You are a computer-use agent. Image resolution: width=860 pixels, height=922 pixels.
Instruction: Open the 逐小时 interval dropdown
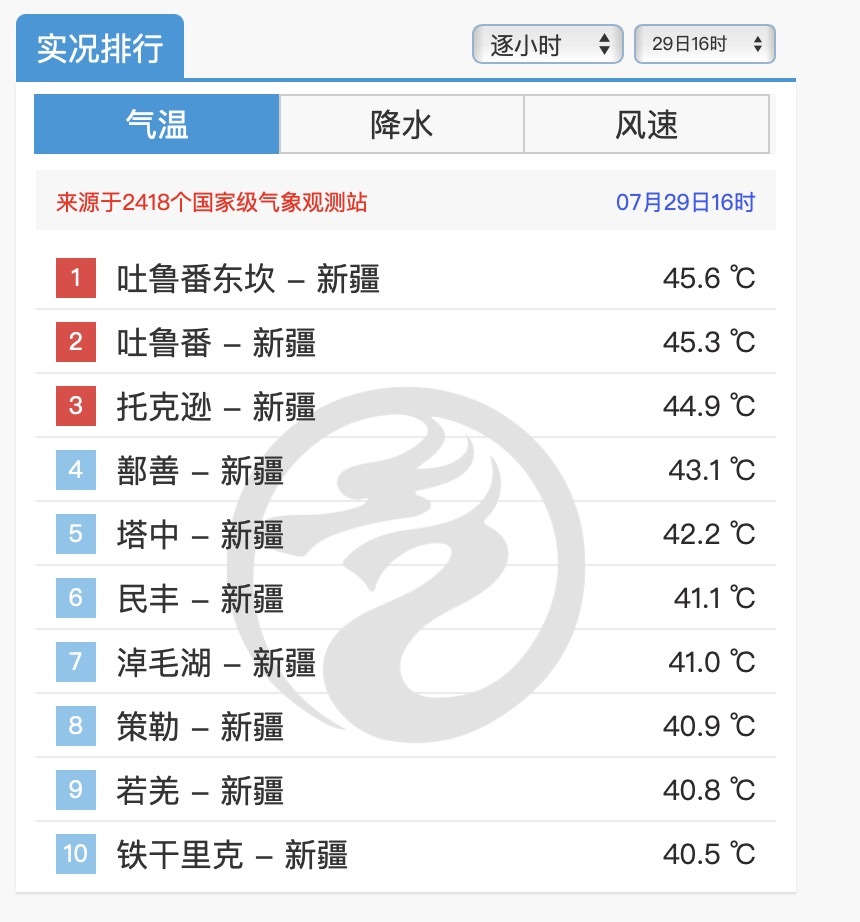click(548, 44)
